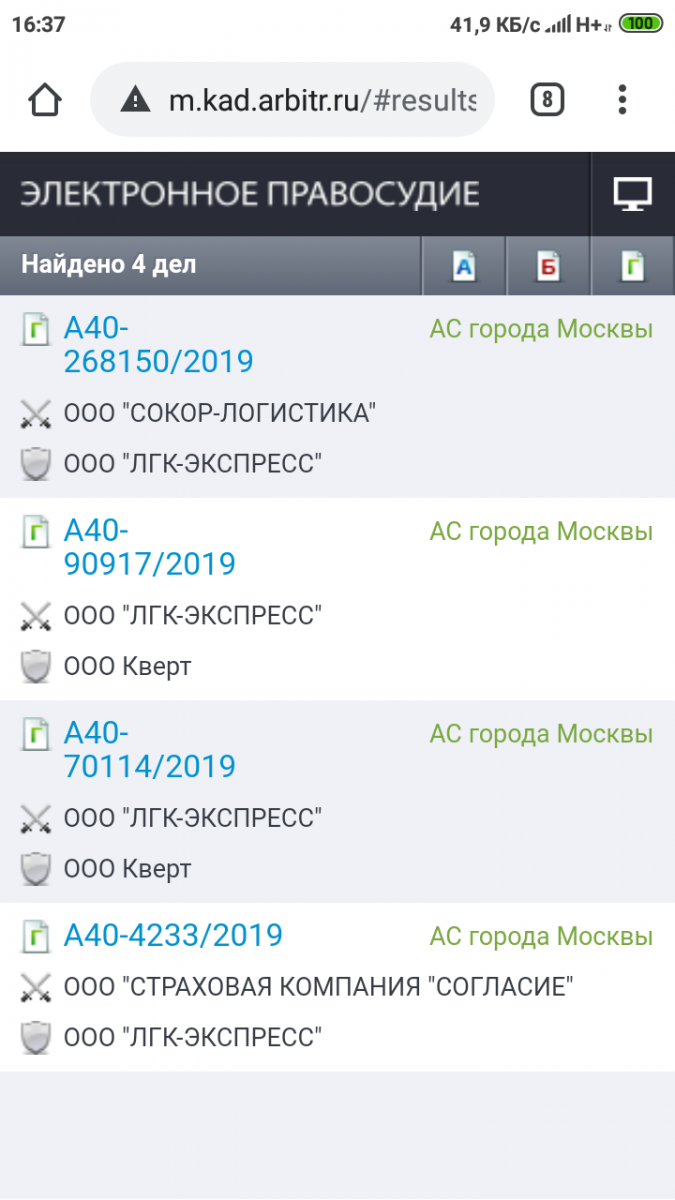Open the browser overflow menu
The width and height of the screenshot is (675, 1200).
tap(622, 100)
